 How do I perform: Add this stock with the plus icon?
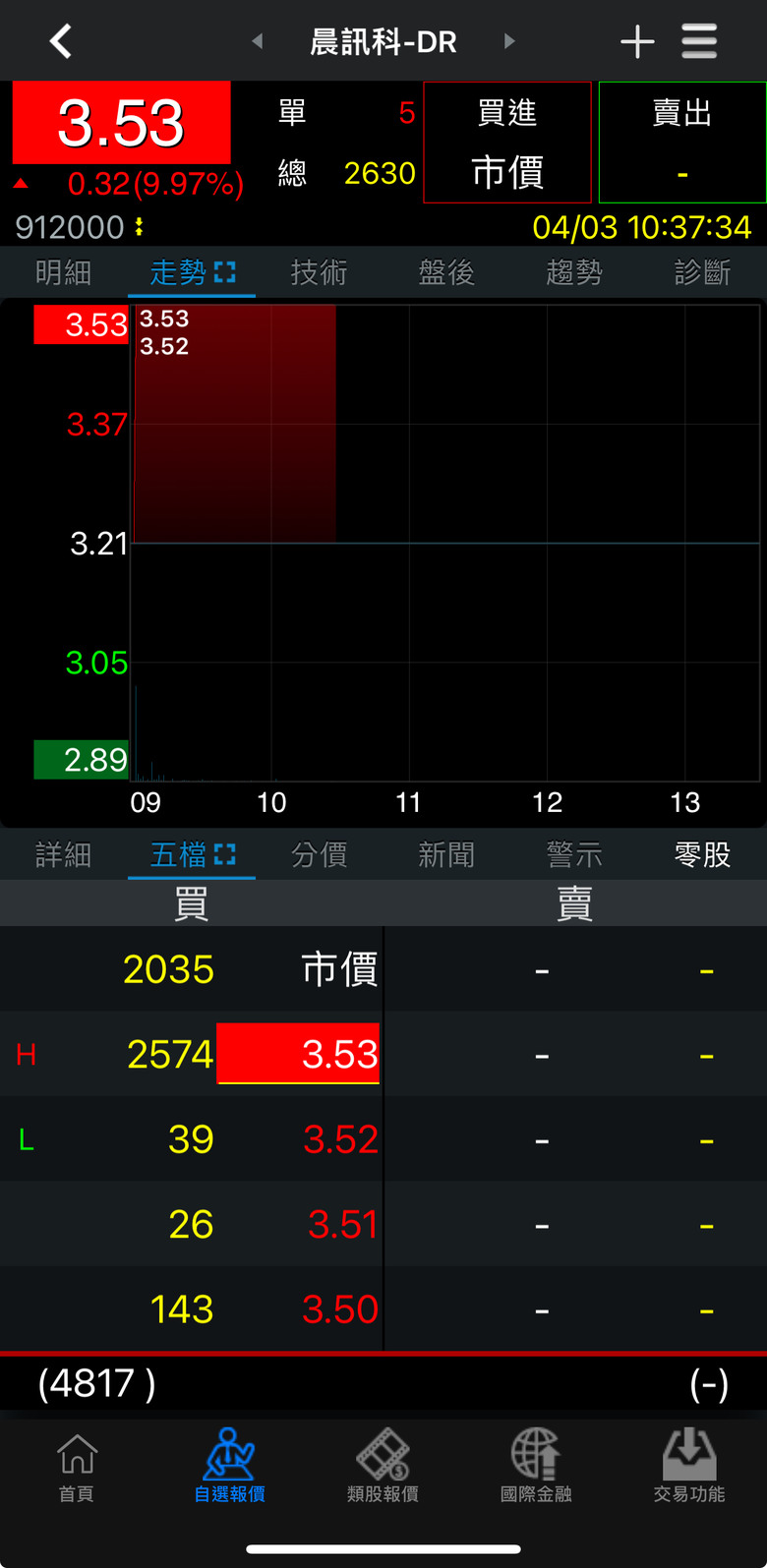coord(637,41)
